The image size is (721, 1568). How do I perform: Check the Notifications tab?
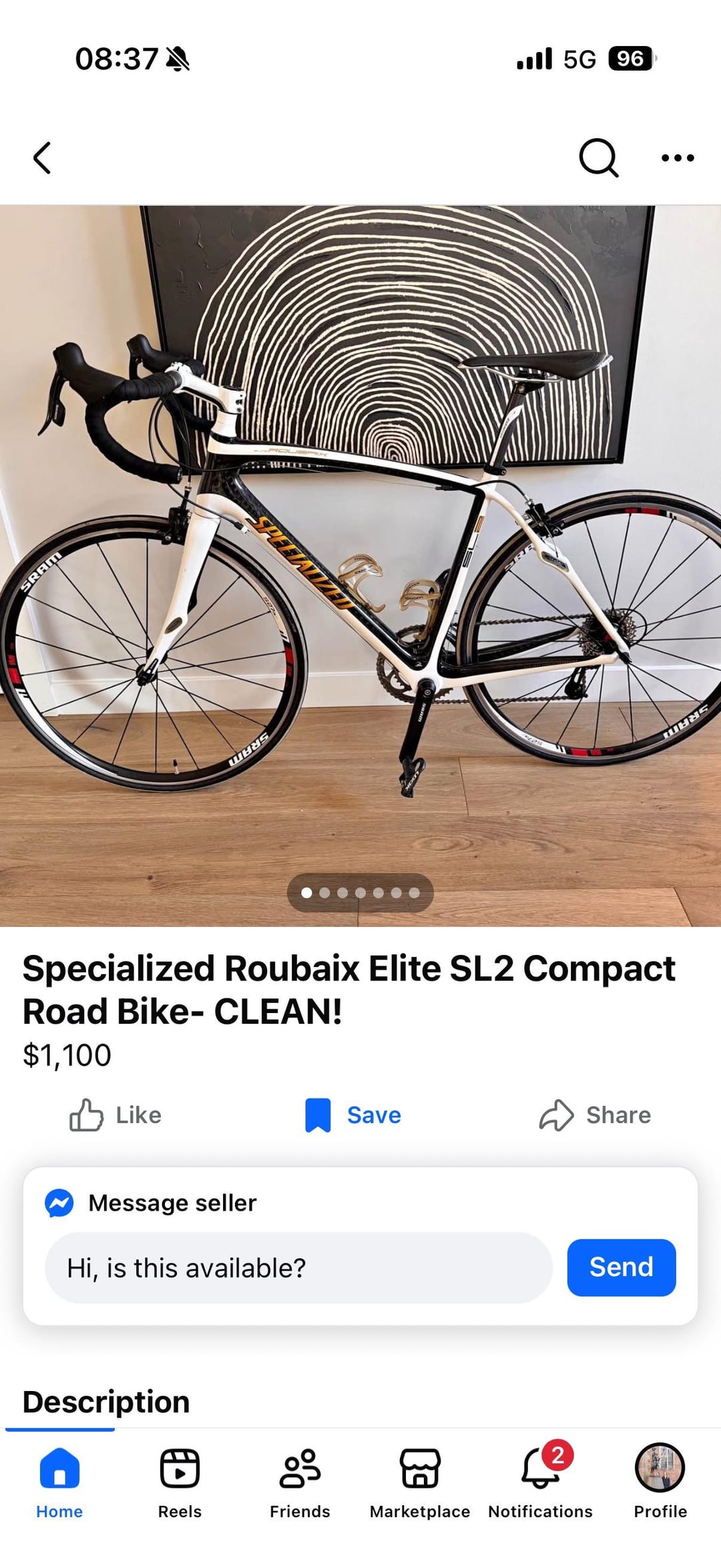(540, 1481)
